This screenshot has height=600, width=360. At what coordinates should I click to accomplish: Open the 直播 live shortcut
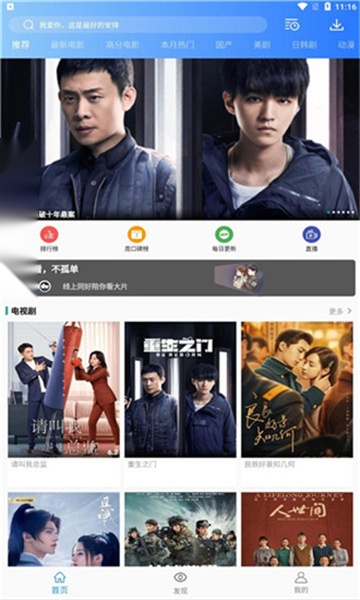point(311,239)
